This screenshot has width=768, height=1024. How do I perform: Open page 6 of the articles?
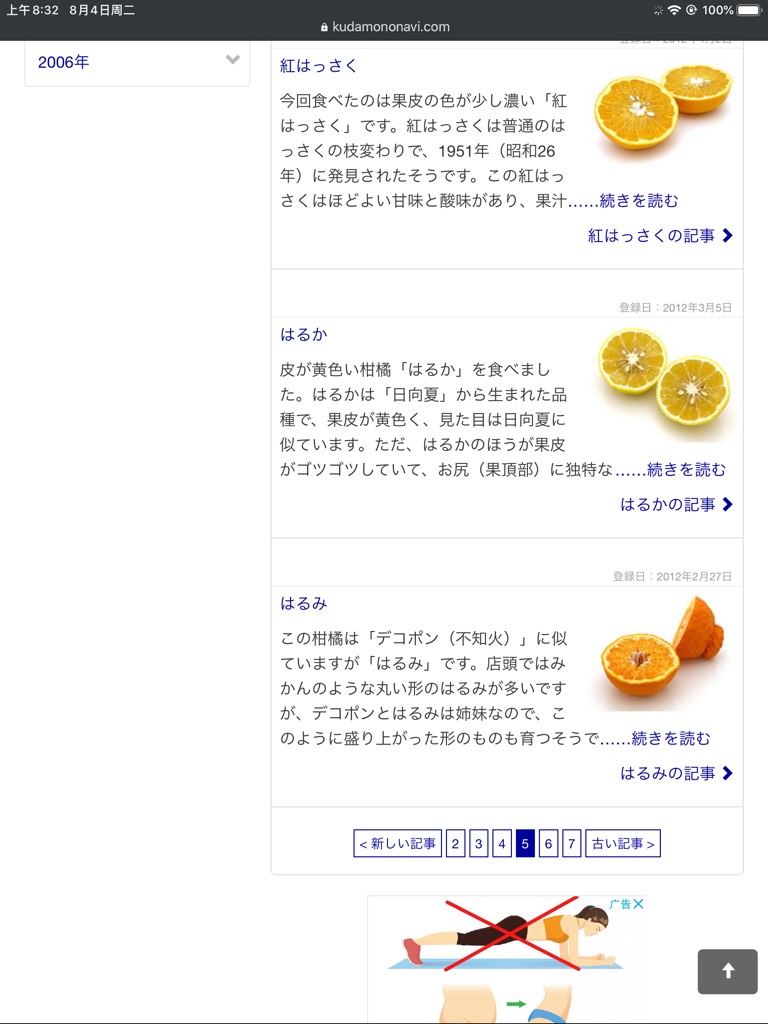point(548,844)
